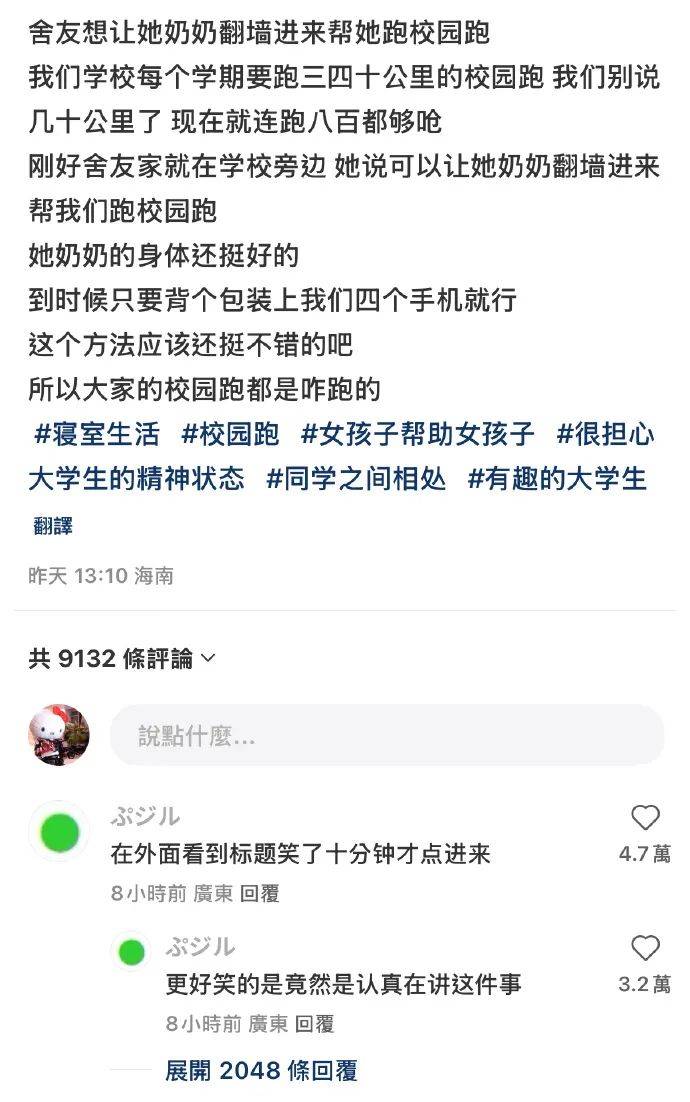The width and height of the screenshot is (690, 1102).
Task: Like the reply 更好笑的是竟然是认真在讲这件事
Action: pos(646,948)
